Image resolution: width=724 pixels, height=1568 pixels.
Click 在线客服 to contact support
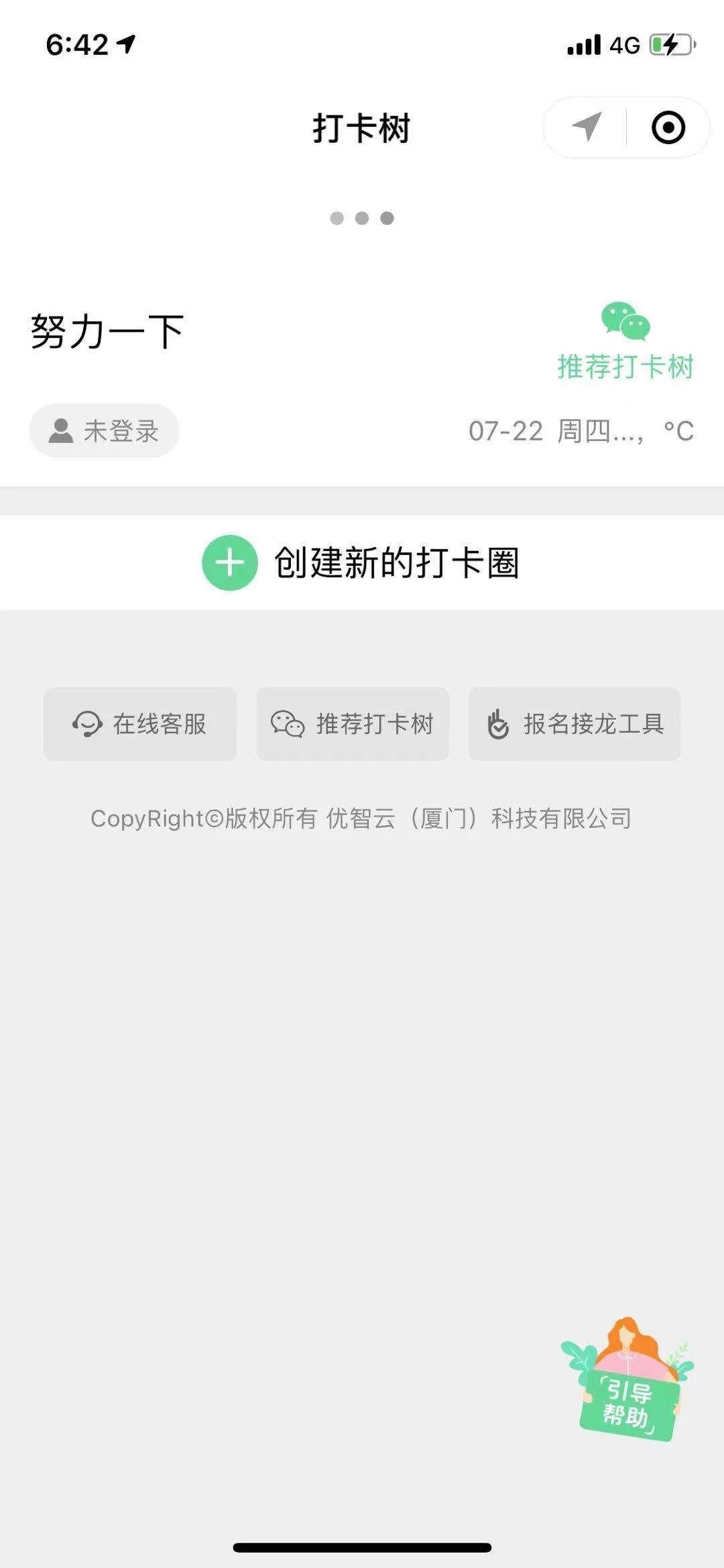[x=139, y=725]
